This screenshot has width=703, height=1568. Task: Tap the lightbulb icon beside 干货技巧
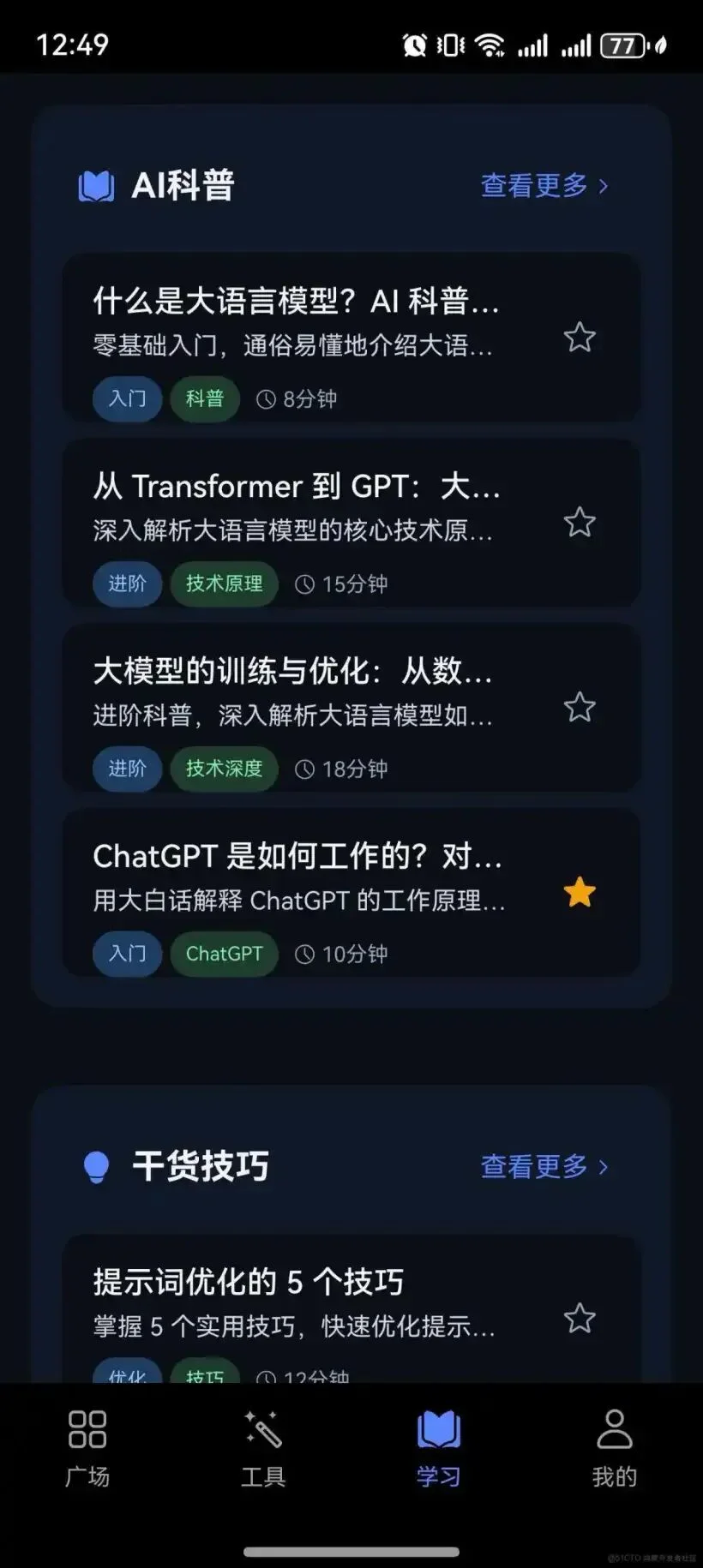[x=97, y=1165]
